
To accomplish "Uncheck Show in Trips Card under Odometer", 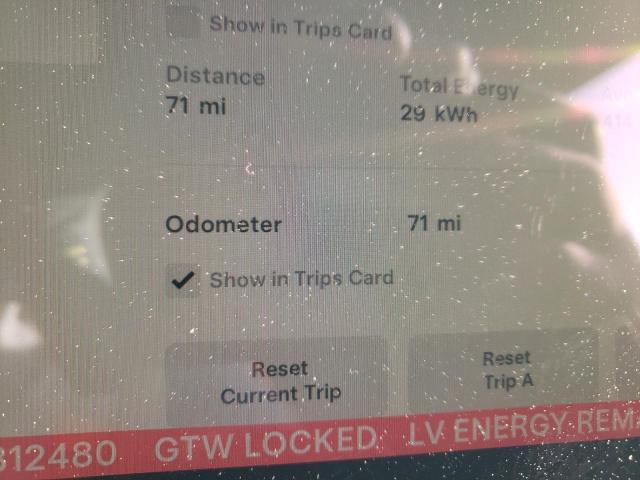I will point(182,280).
